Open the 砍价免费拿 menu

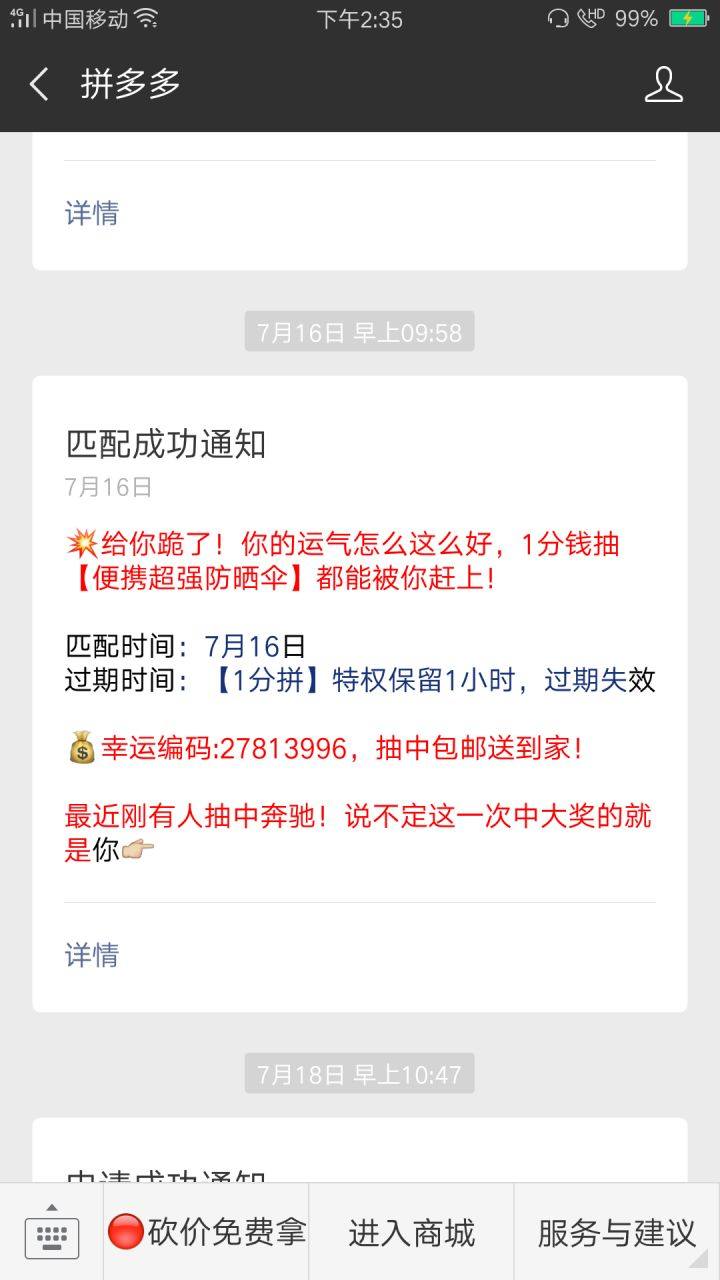[207, 1232]
